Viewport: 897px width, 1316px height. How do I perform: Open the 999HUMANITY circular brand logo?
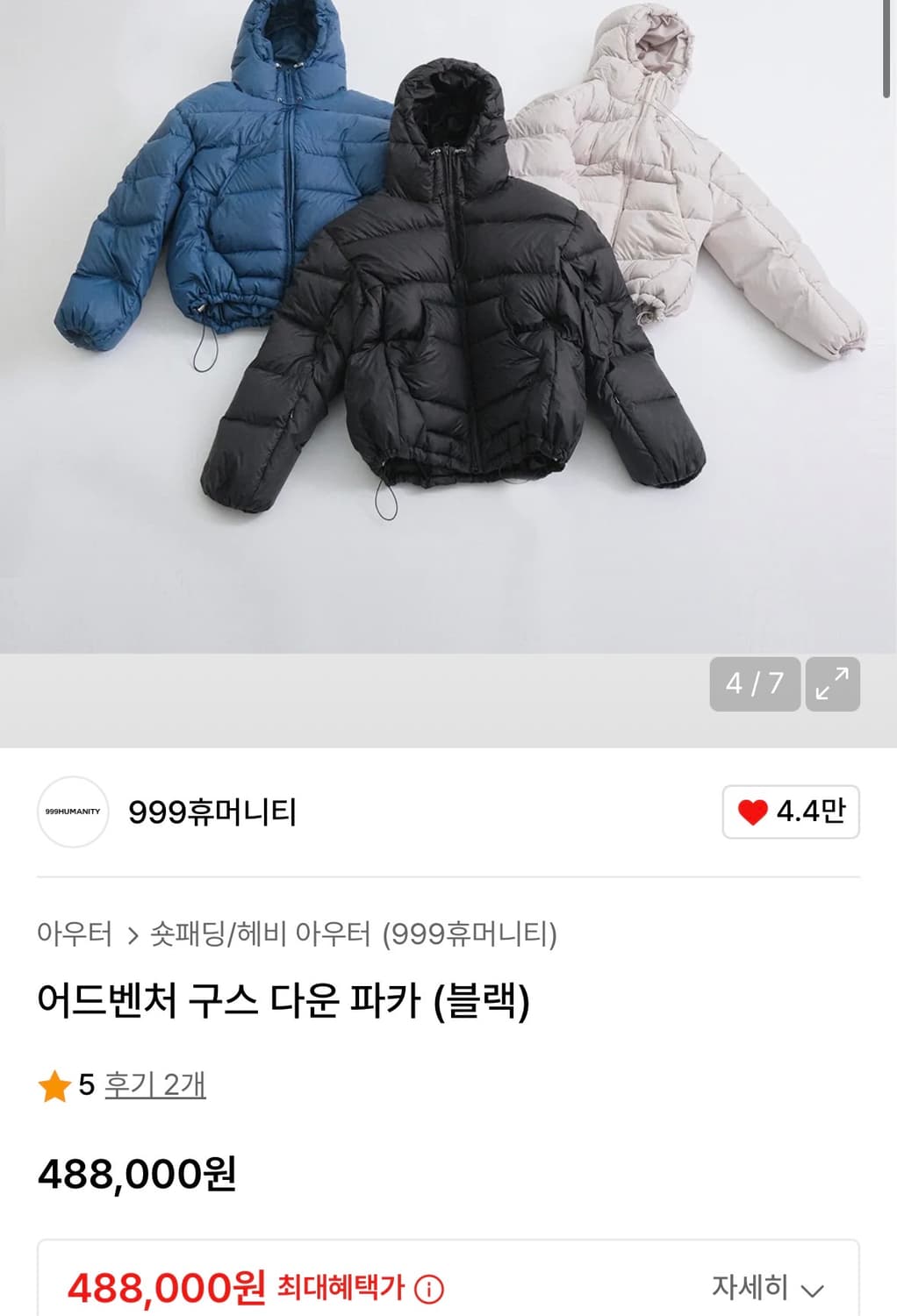tap(74, 813)
